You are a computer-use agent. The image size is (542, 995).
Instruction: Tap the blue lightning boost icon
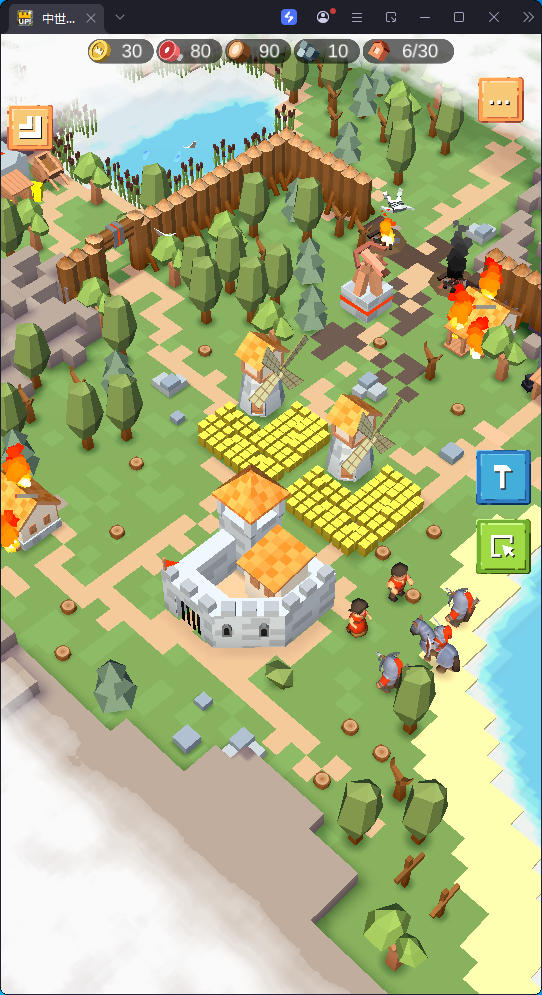289,17
